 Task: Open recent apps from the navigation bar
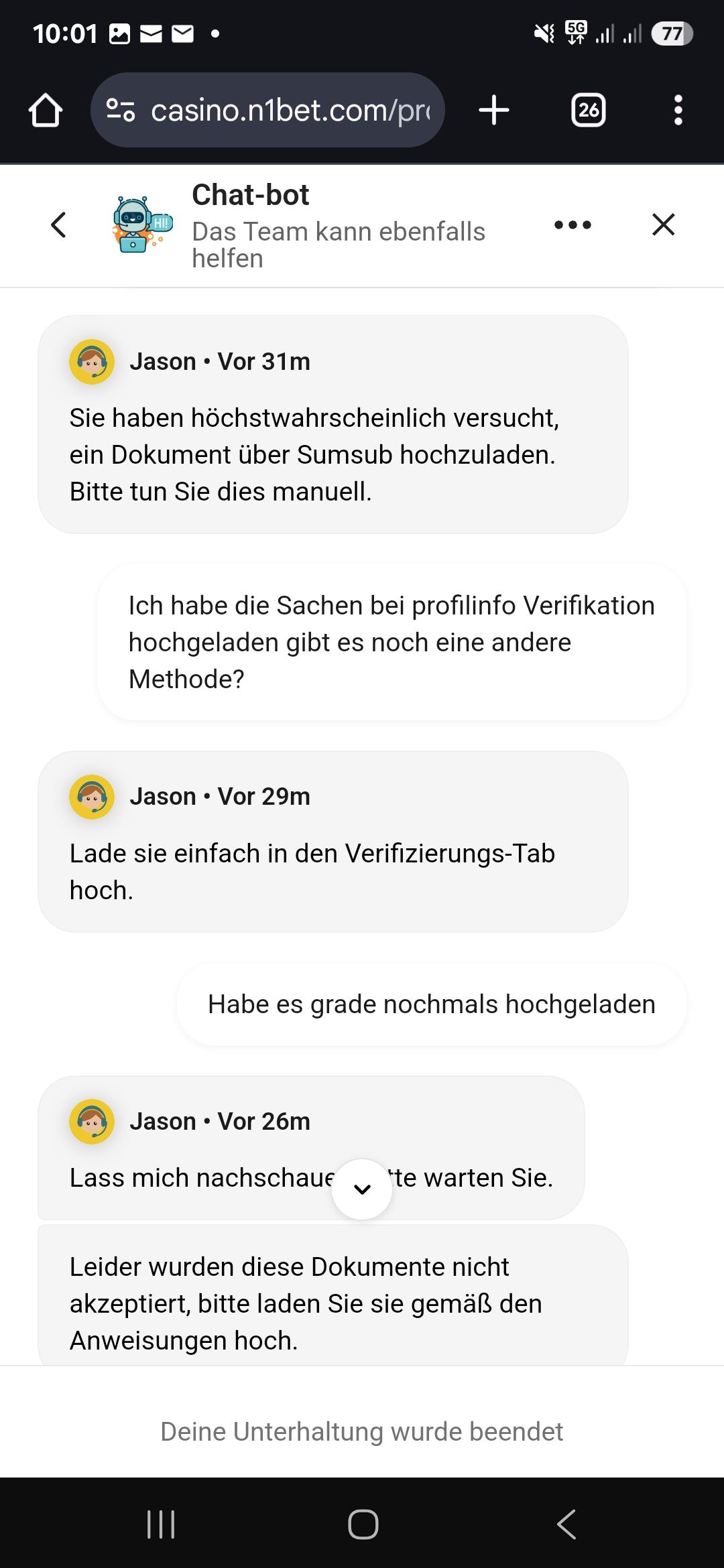point(161,1524)
